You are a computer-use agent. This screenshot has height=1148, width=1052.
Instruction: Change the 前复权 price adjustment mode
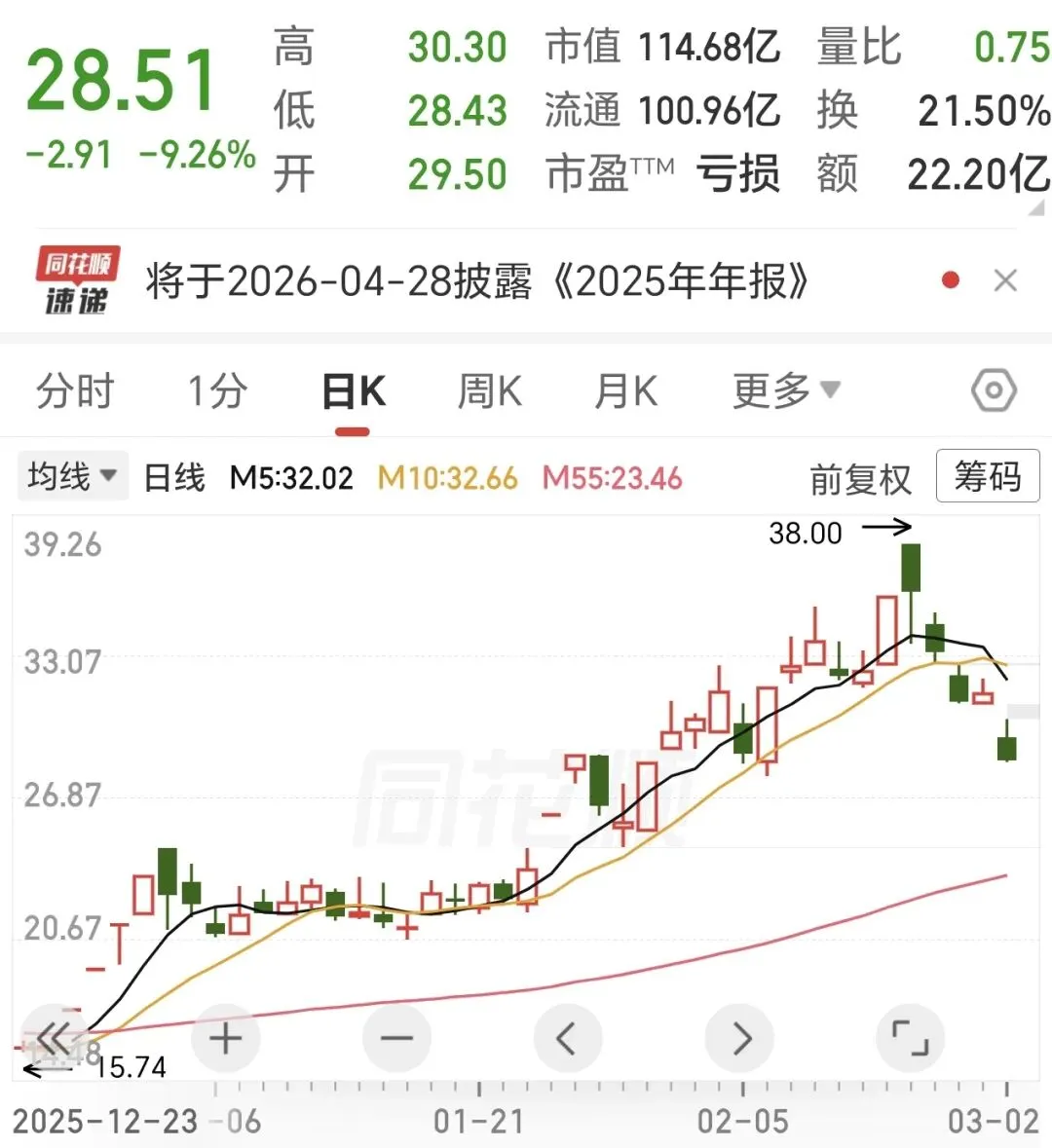pos(860,479)
